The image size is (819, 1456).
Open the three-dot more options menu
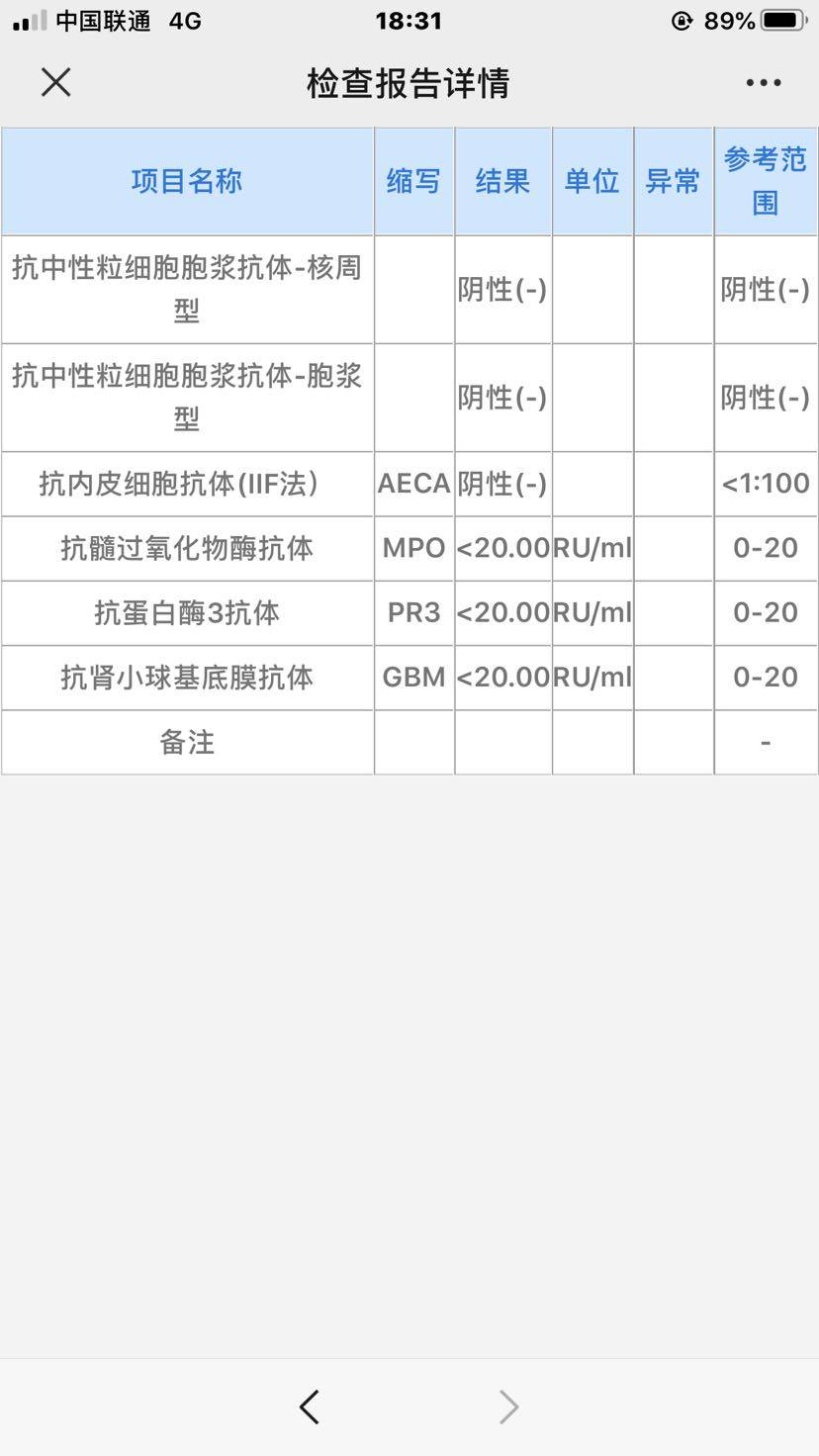(x=764, y=83)
